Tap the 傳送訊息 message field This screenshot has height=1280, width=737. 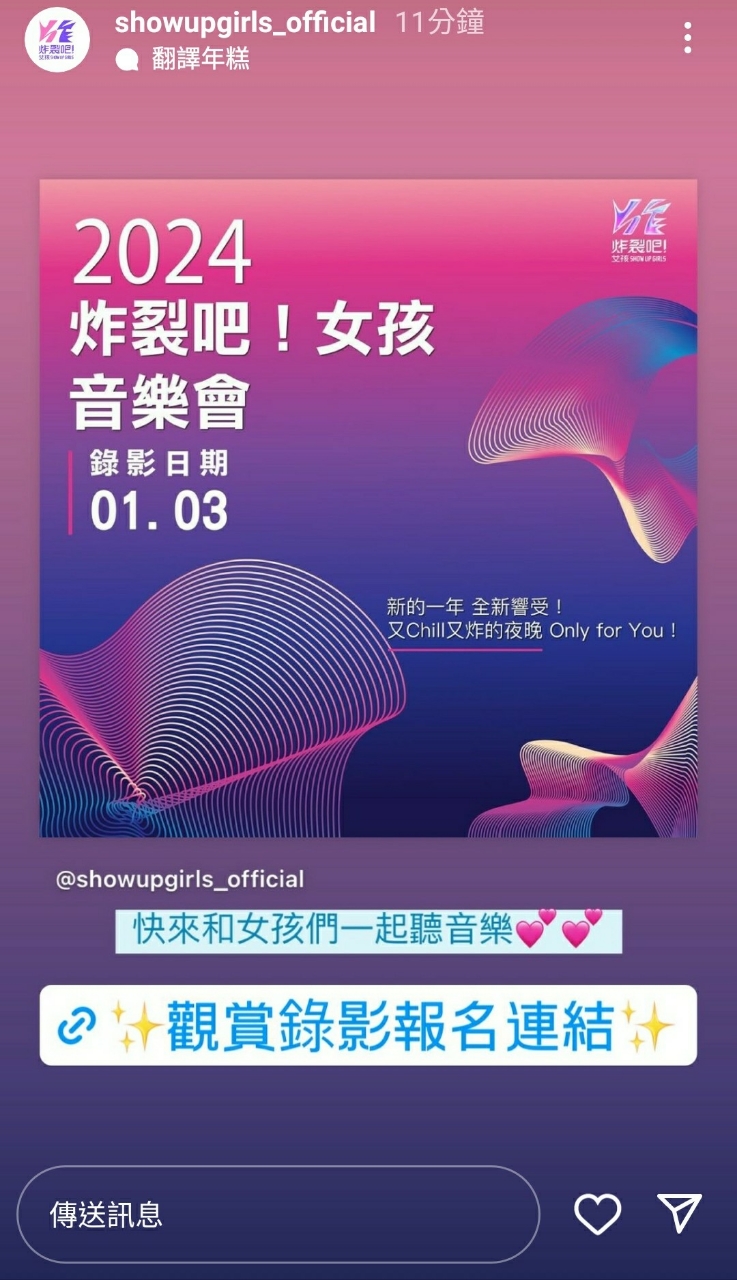pyautogui.click(x=278, y=1214)
